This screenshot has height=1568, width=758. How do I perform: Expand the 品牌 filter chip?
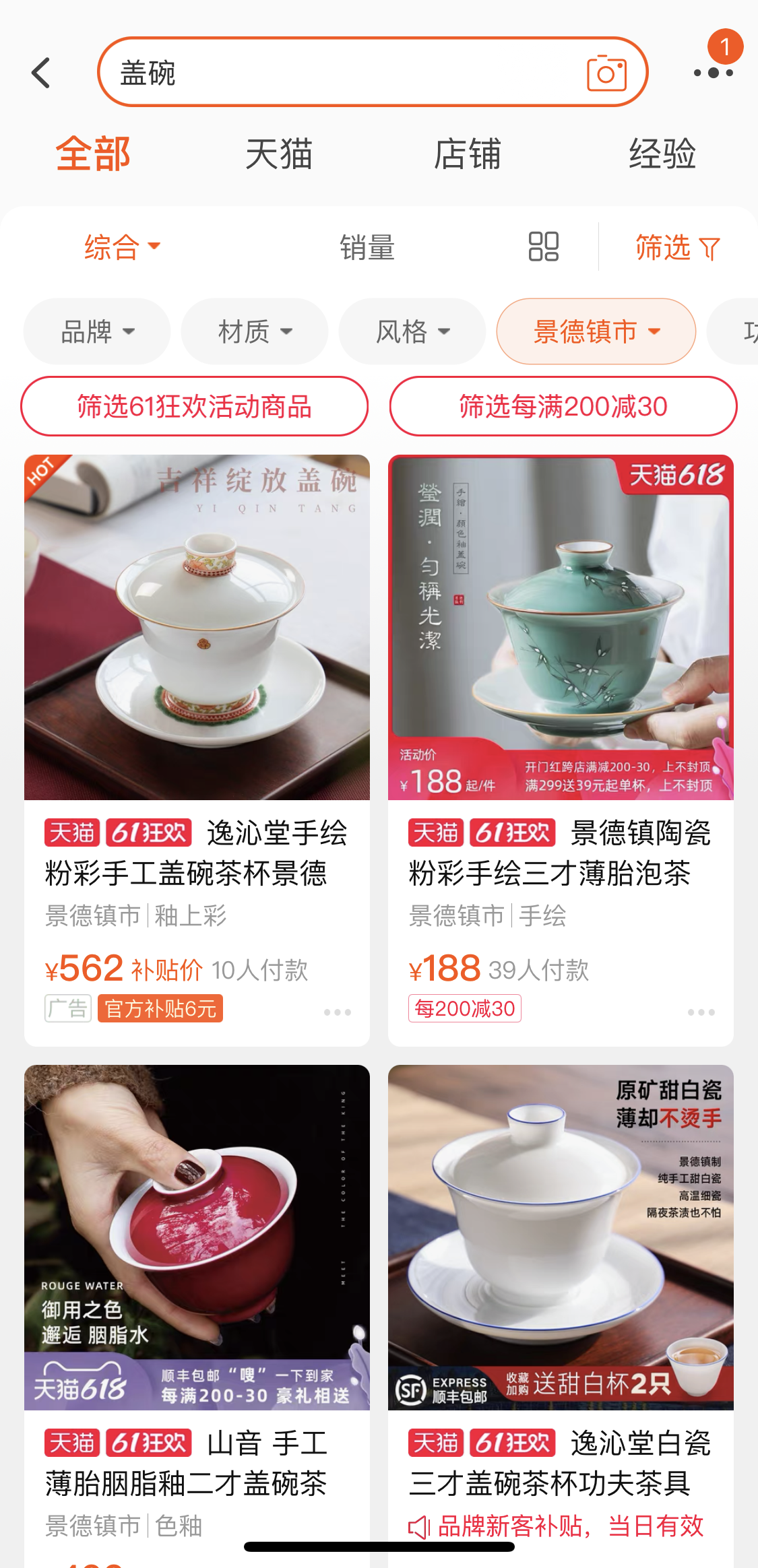point(97,331)
